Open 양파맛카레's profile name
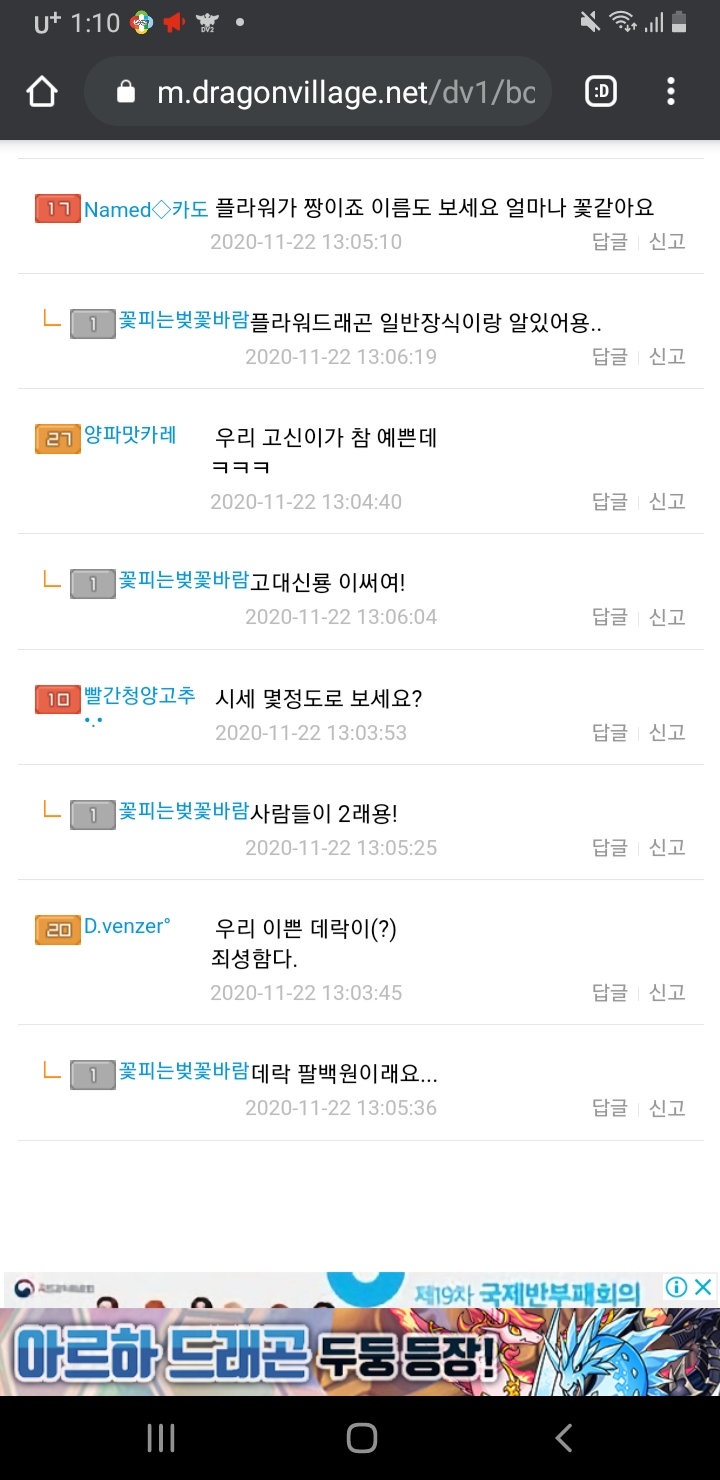Viewport: 720px width, 1480px height. tap(130, 435)
